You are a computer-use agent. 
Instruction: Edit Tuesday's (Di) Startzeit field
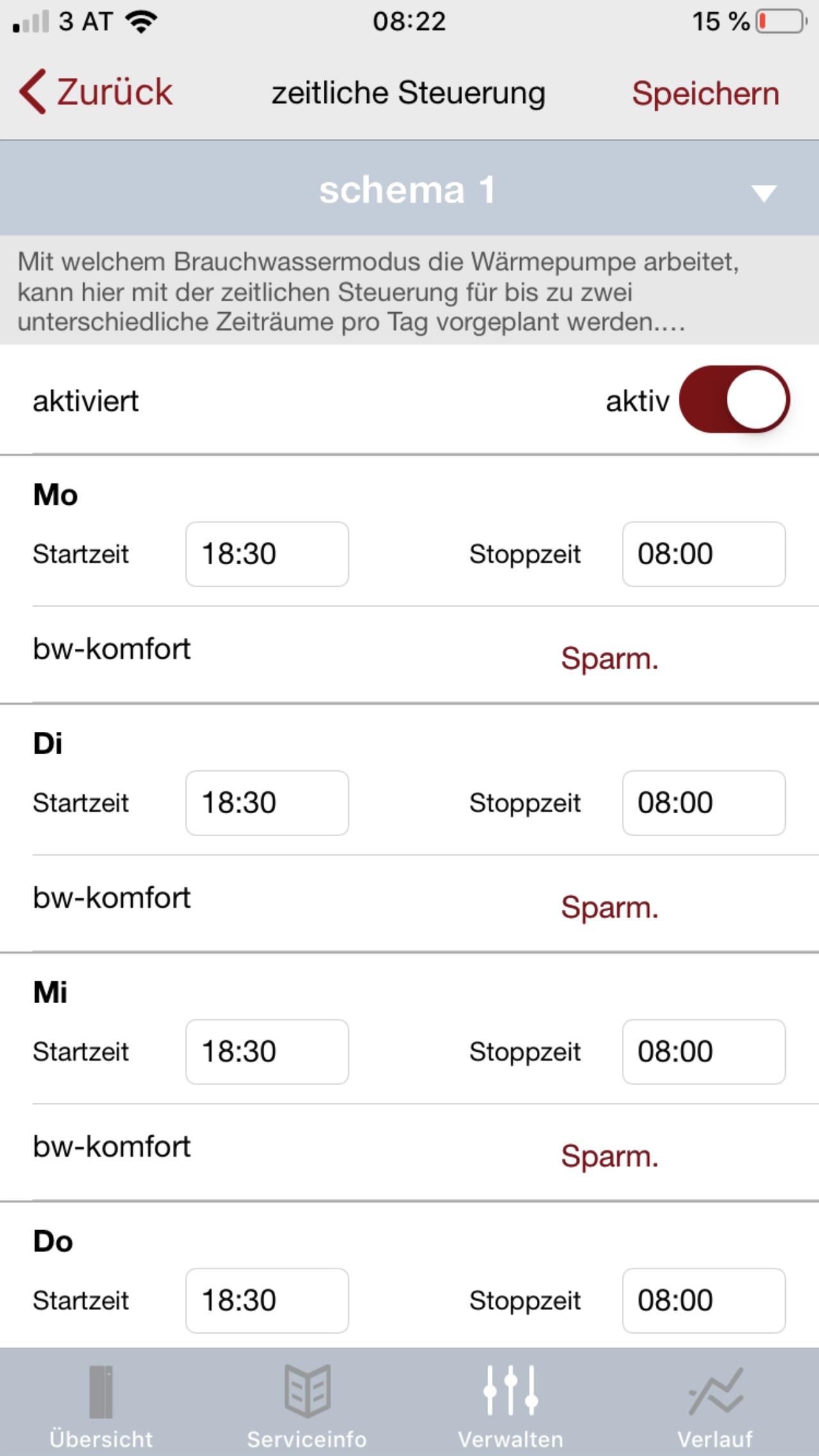[267, 803]
